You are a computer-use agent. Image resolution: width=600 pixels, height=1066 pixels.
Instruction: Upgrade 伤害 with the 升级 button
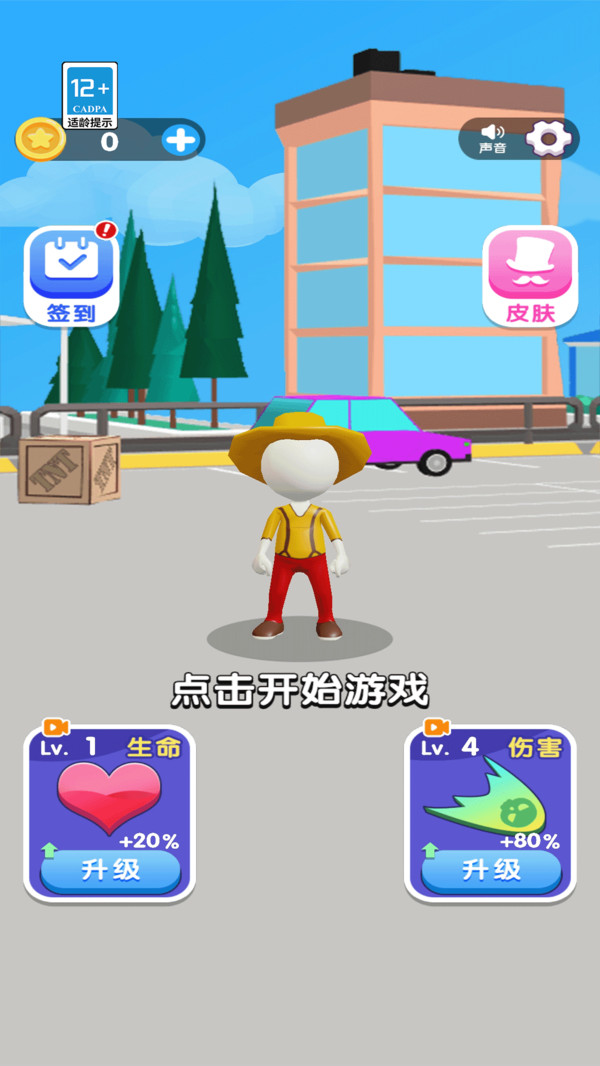[491, 872]
